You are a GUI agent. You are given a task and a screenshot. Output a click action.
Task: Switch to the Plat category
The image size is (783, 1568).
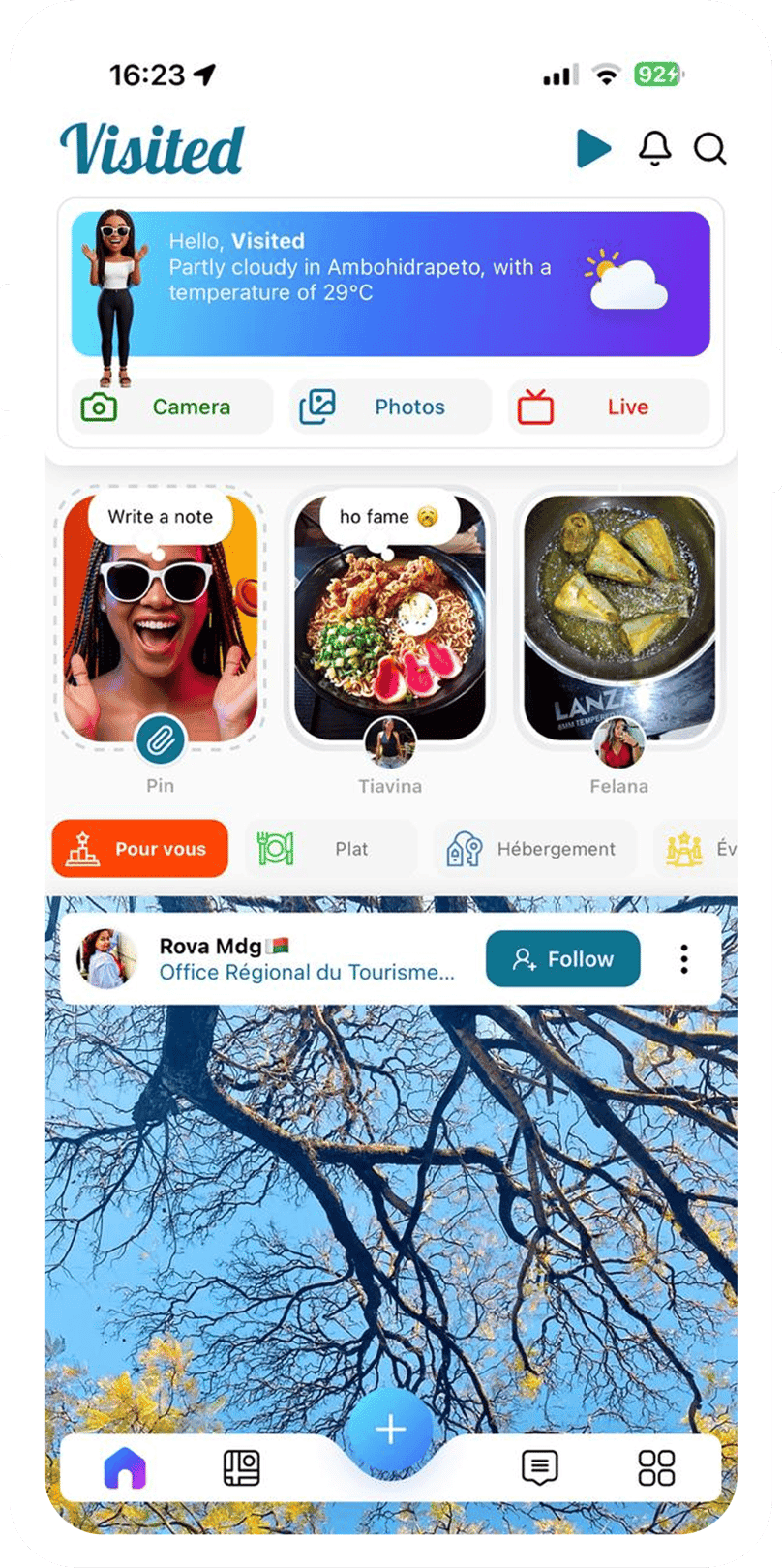coord(330,849)
